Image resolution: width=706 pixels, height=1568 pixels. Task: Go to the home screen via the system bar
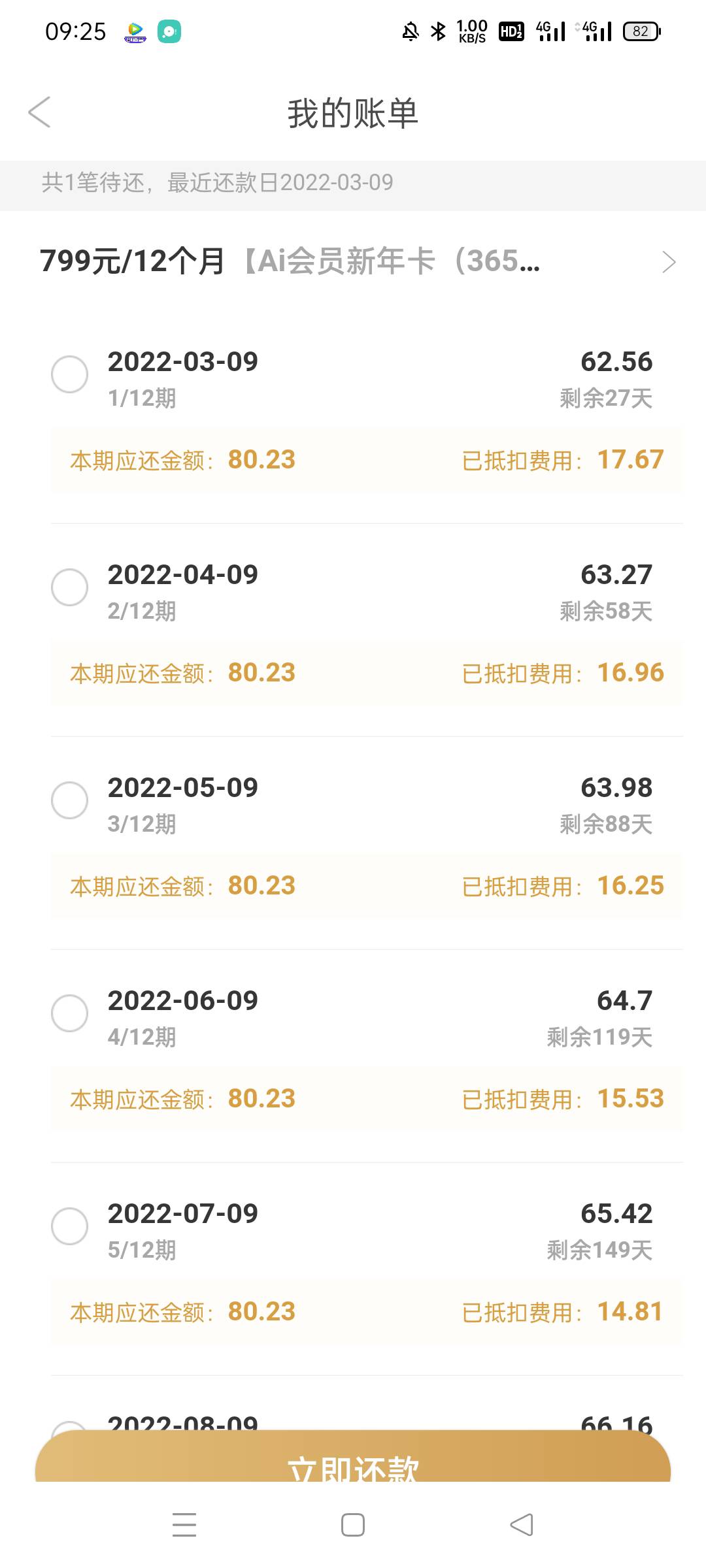353,1525
